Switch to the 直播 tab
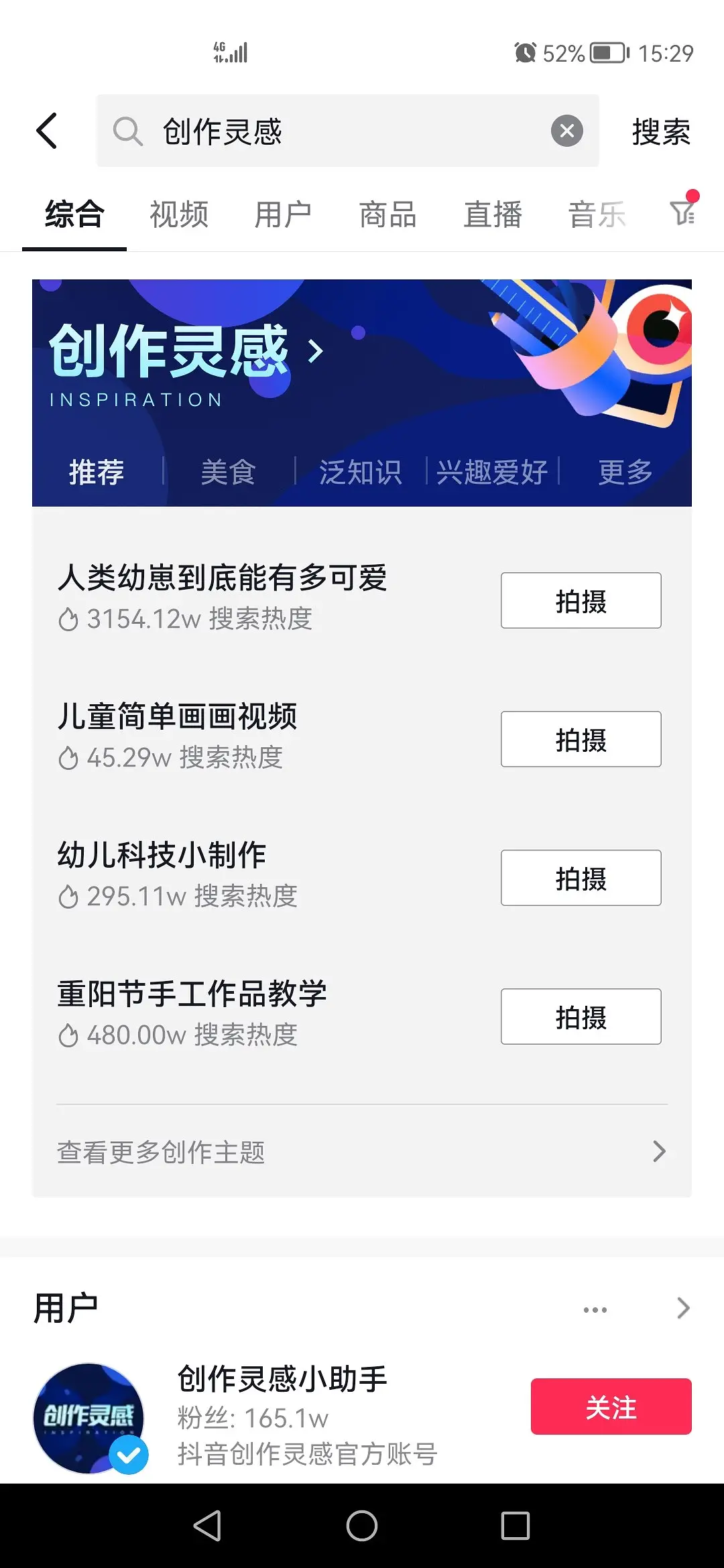Viewport: 724px width, 1568px height. 493,215
